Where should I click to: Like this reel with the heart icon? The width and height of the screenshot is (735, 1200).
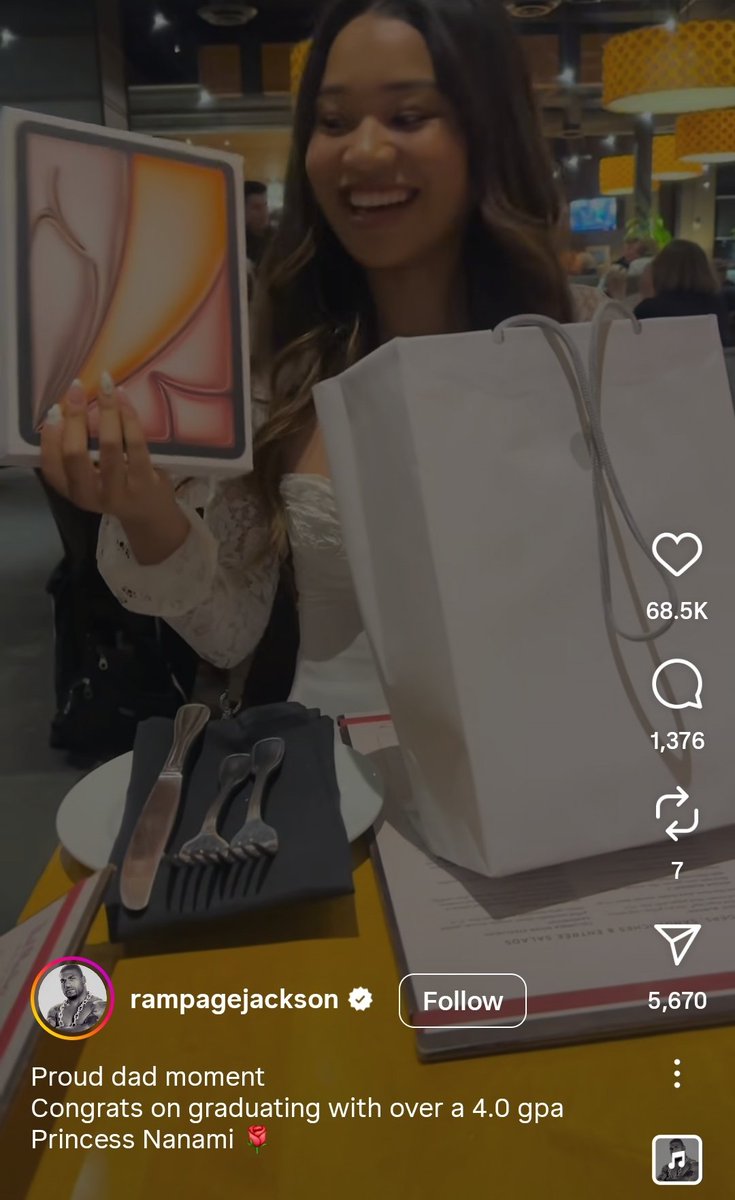coord(677,554)
